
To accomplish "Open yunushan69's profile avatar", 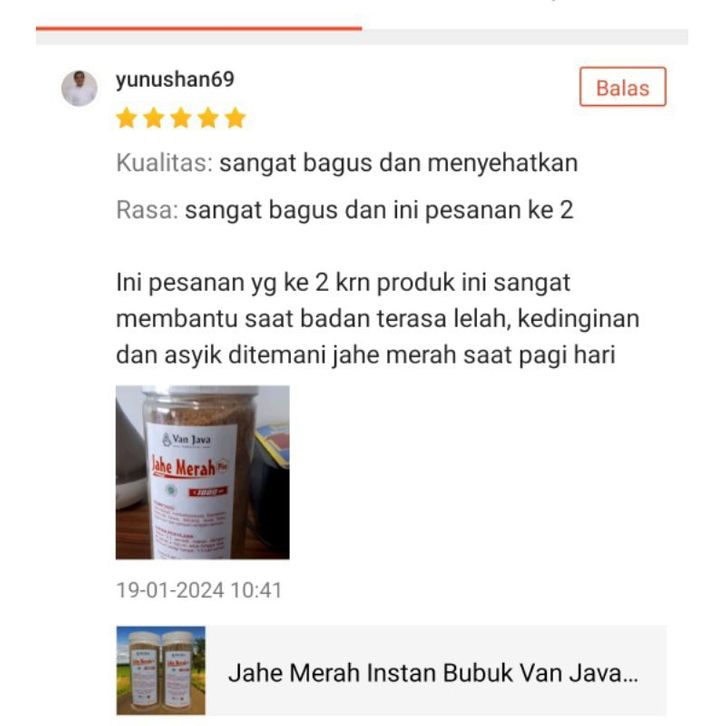I will tap(79, 88).
